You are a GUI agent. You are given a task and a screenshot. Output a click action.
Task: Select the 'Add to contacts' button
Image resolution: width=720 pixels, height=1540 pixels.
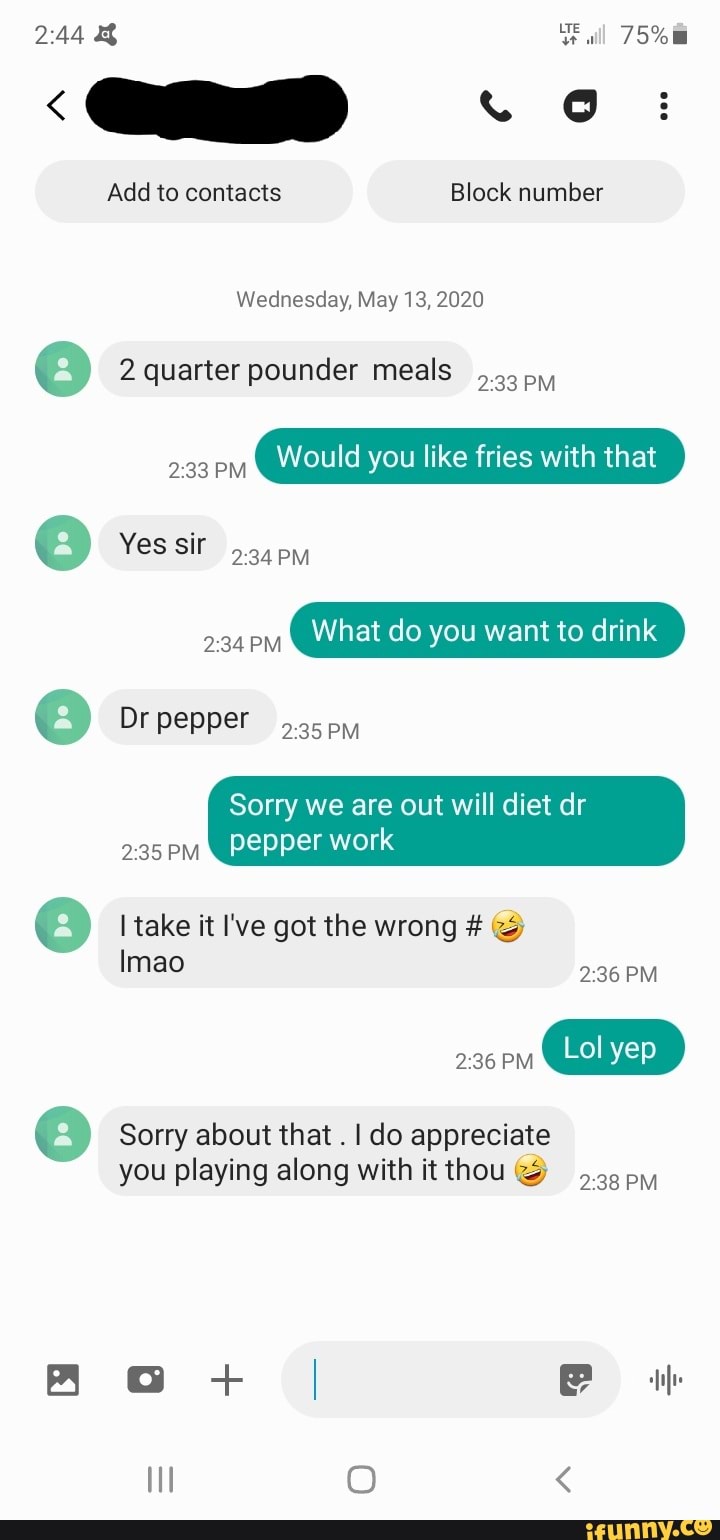click(x=193, y=192)
